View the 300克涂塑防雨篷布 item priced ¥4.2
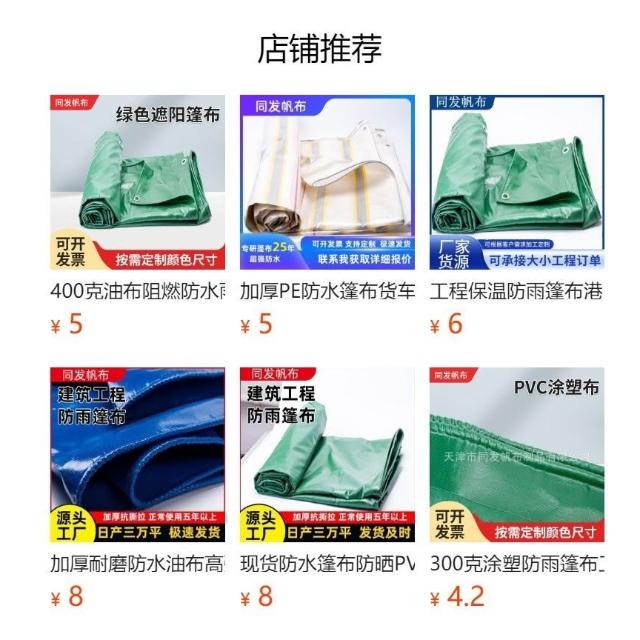The height and width of the screenshot is (640, 640). tap(517, 455)
